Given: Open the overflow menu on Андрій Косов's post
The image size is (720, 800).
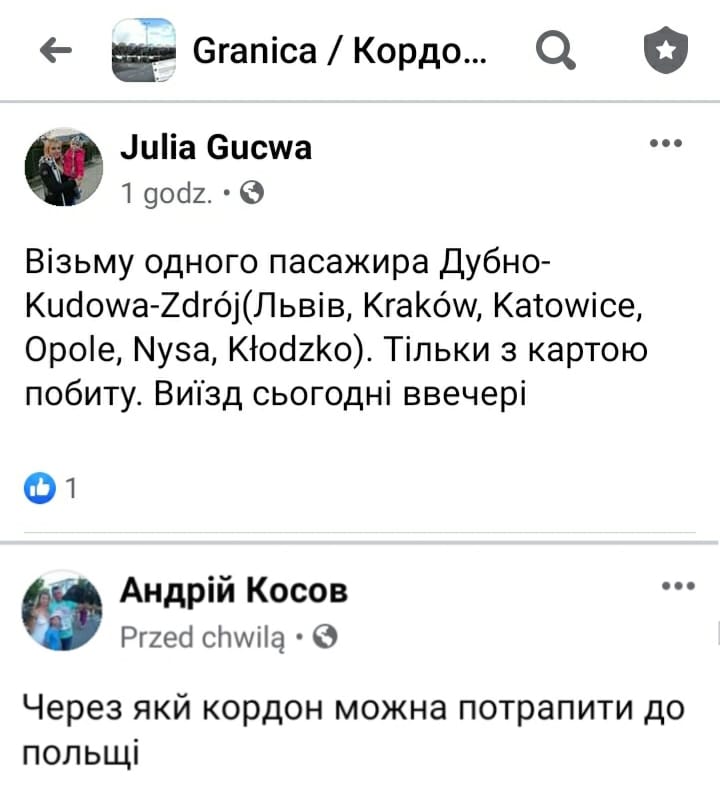Looking at the screenshot, I should (x=677, y=587).
